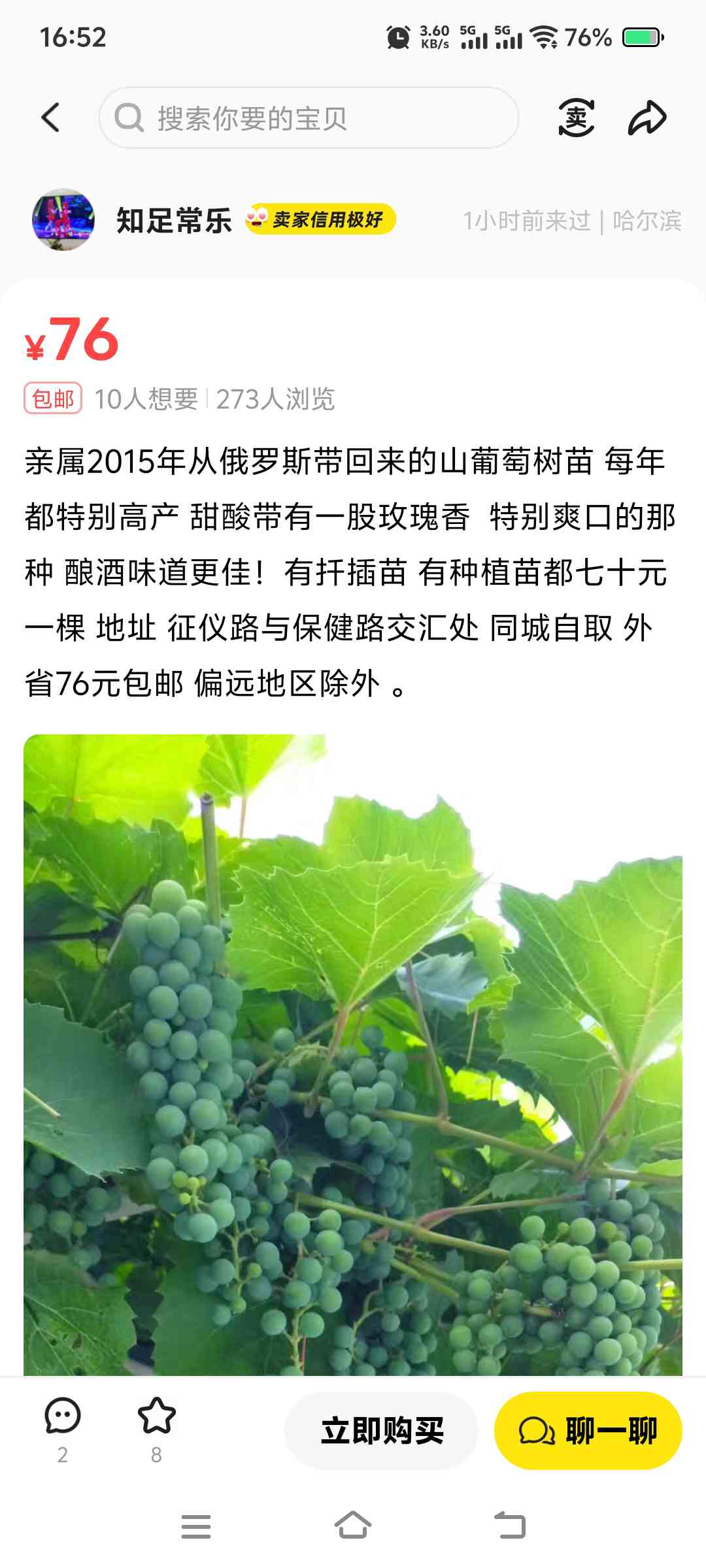
Task: Go back using the top-left arrow
Action: (x=50, y=118)
